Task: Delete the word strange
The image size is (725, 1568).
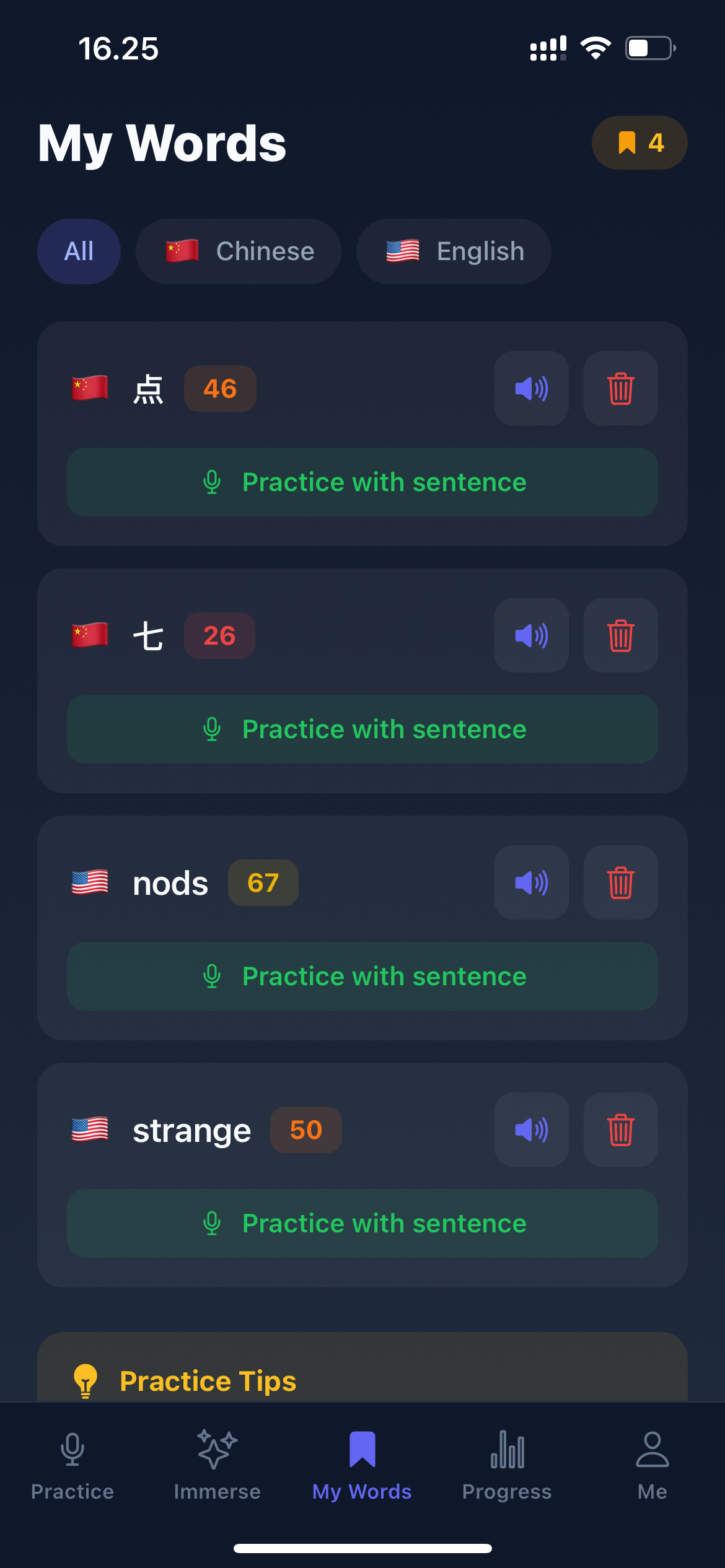Action: (x=620, y=1130)
